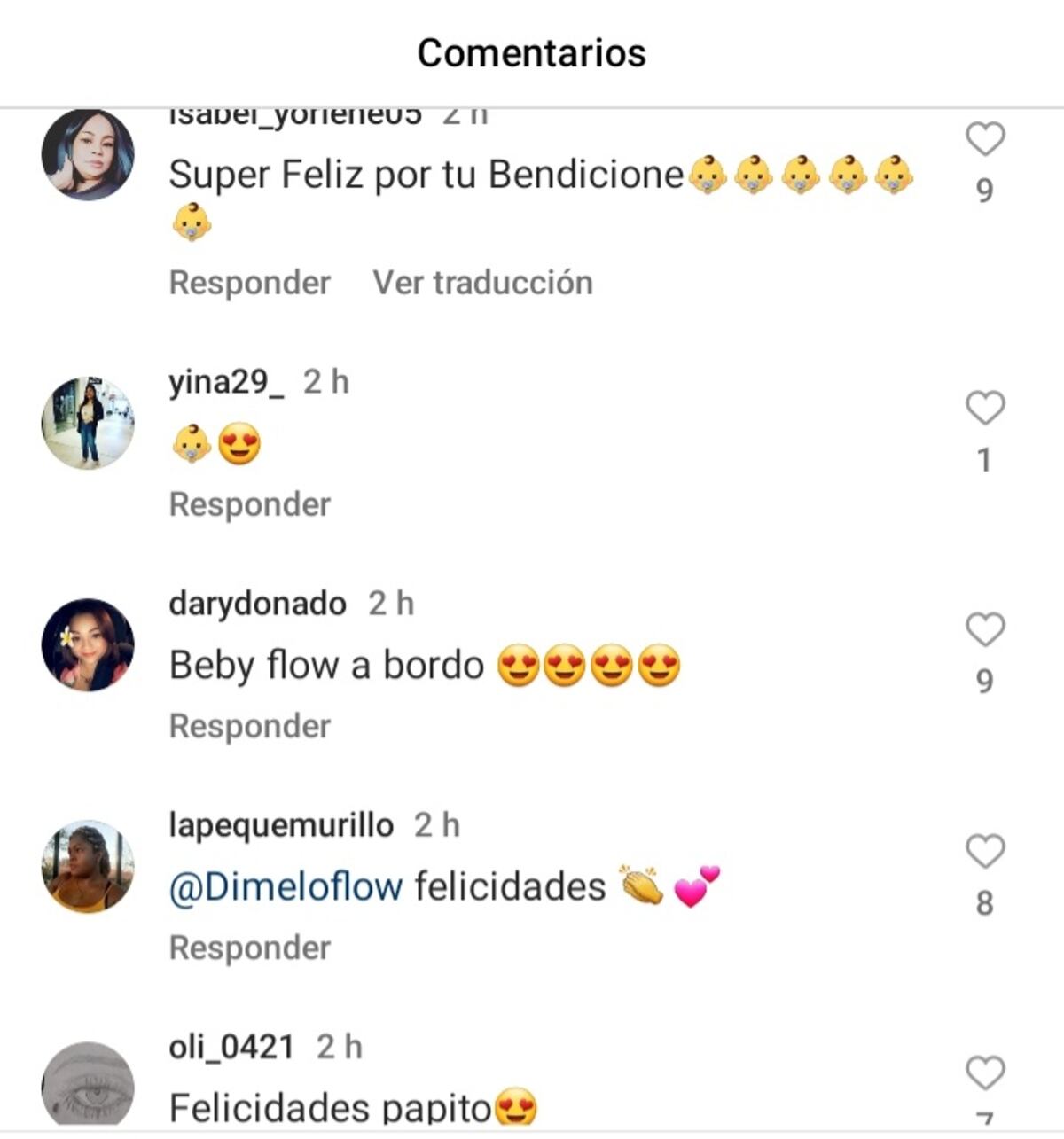Open the @Dimeloflow mention
The width and height of the screenshot is (1064, 1139).
[286, 886]
